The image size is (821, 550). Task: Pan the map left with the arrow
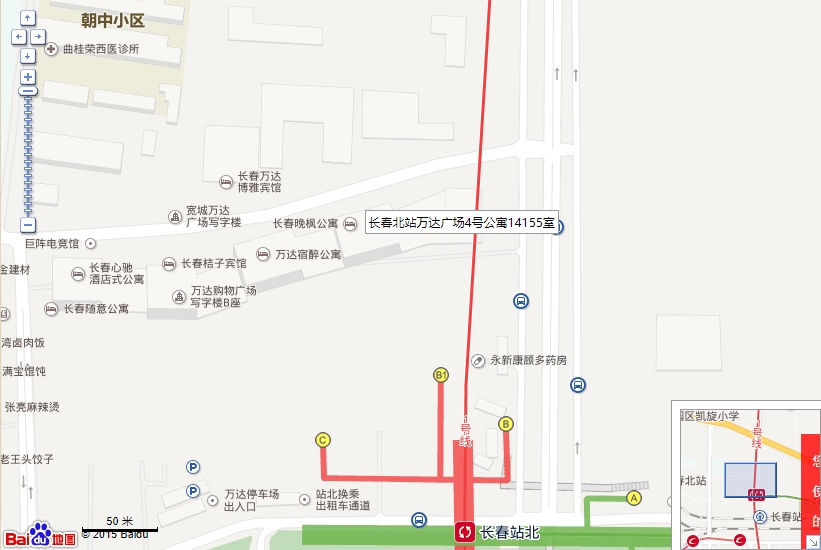click(x=18, y=37)
